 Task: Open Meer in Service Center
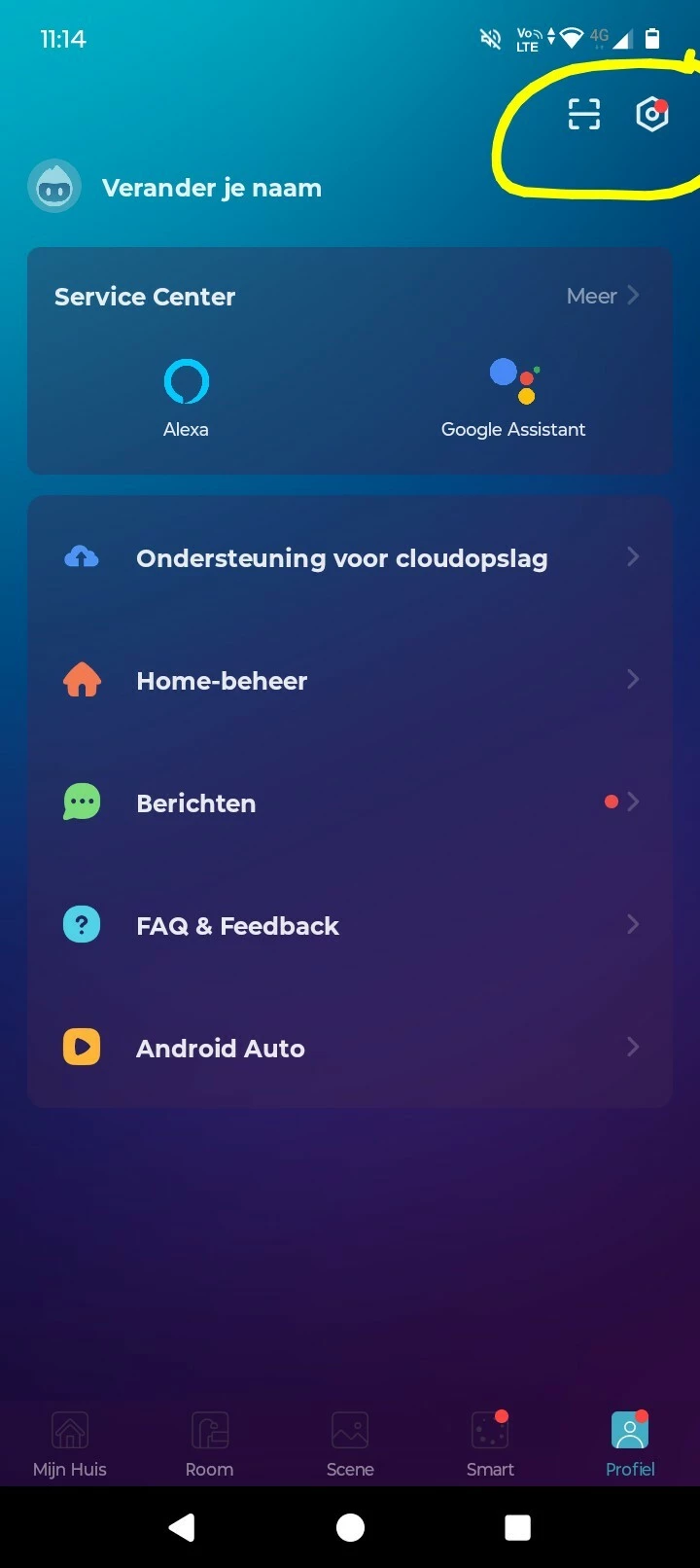tap(602, 296)
